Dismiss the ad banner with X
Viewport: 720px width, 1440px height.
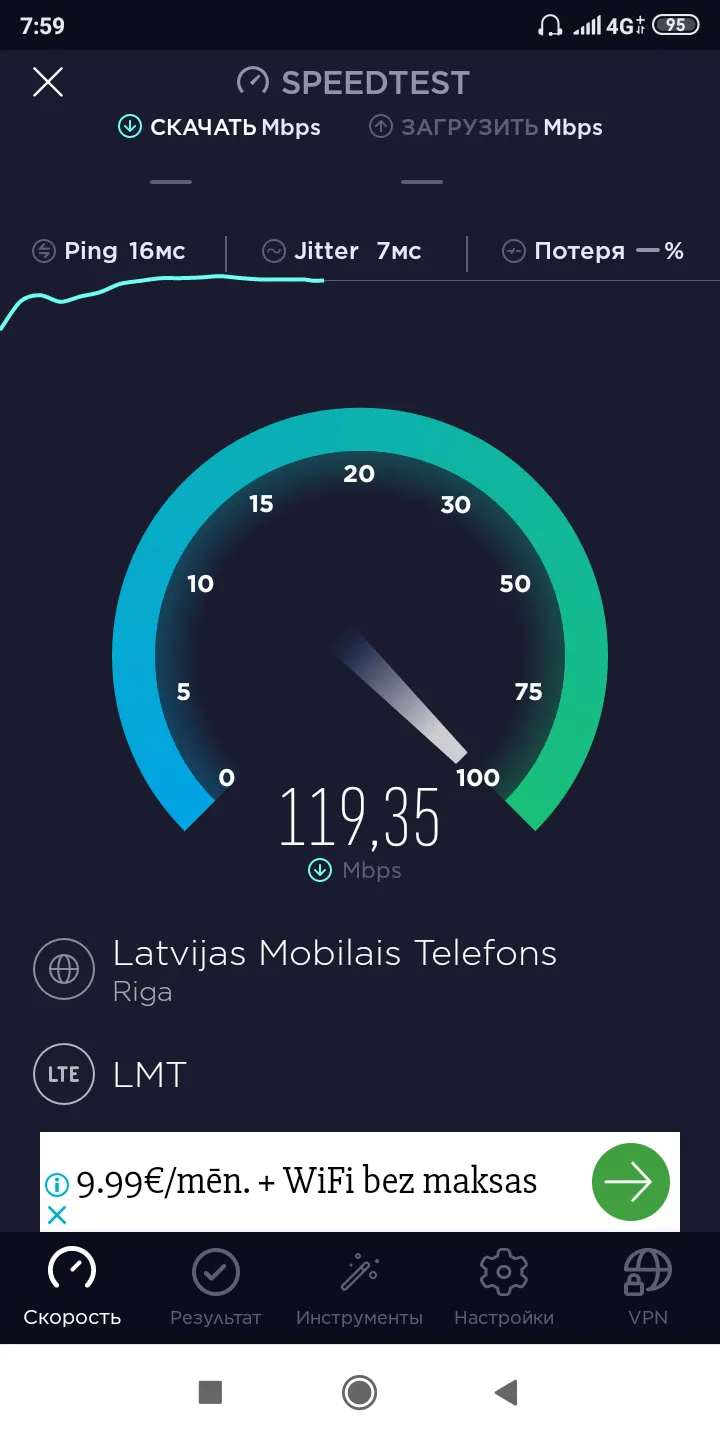coord(57,1216)
